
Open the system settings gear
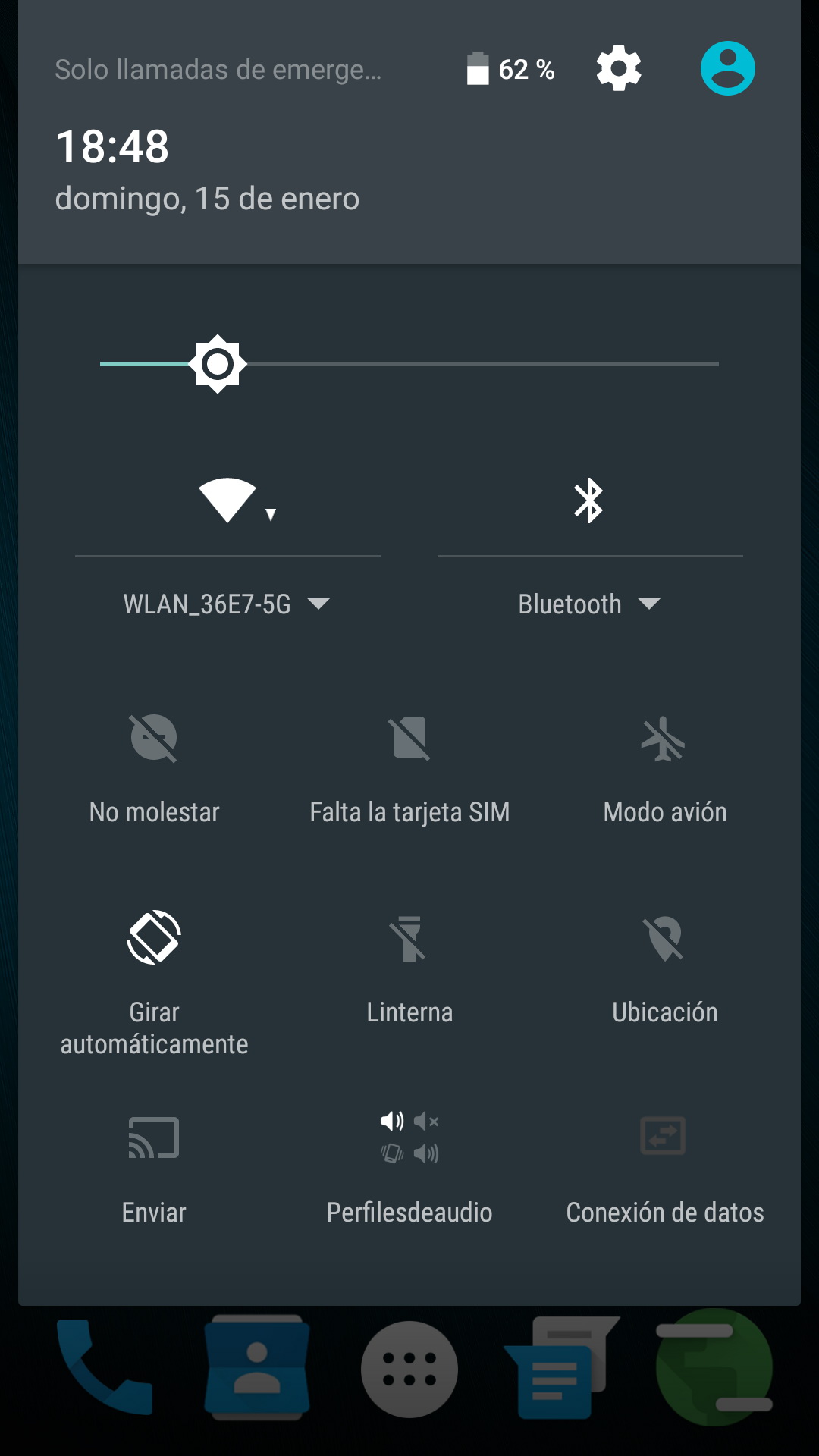coord(619,69)
